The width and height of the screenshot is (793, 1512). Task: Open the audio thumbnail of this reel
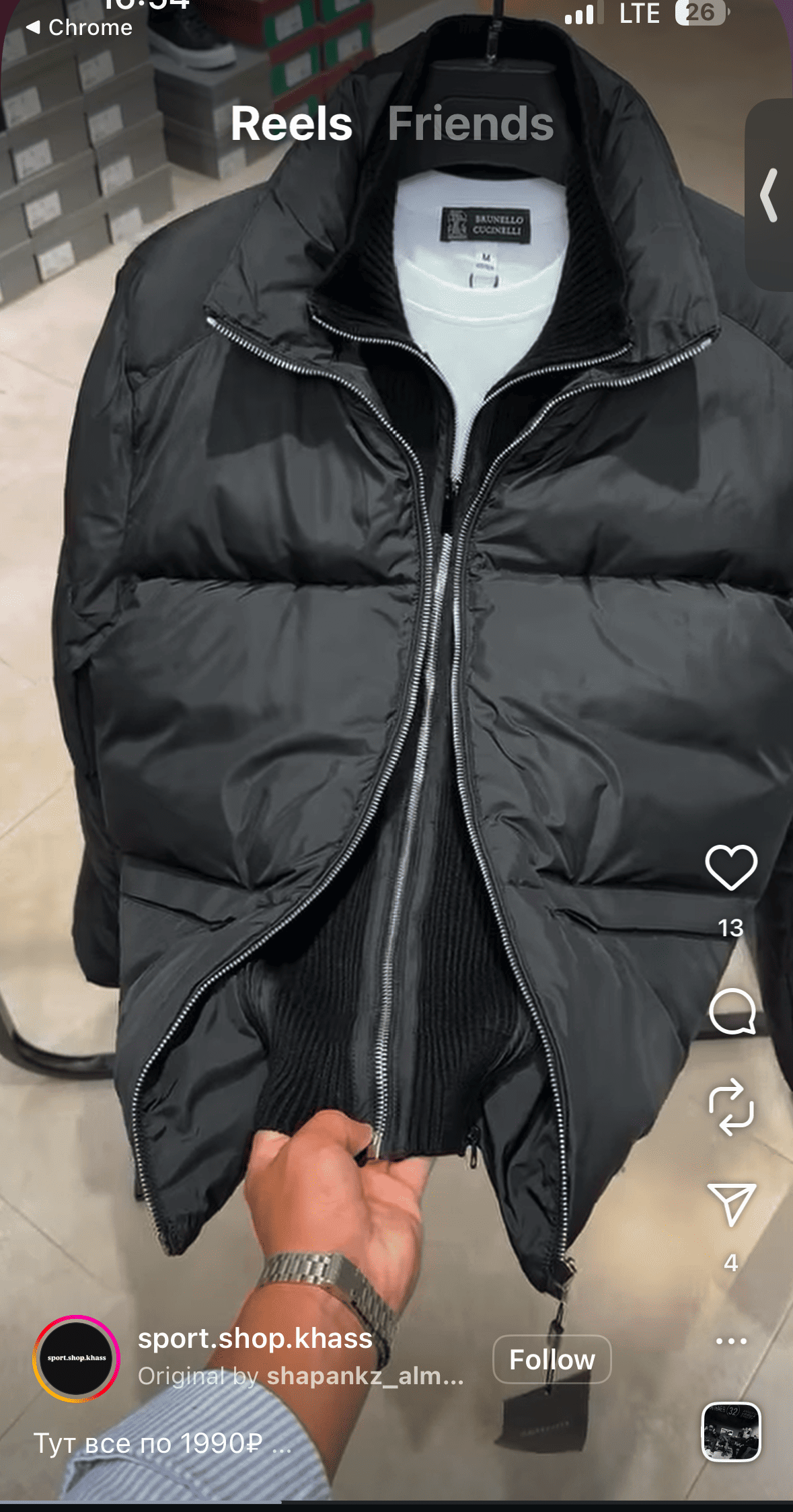click(x=731, y=1432)
